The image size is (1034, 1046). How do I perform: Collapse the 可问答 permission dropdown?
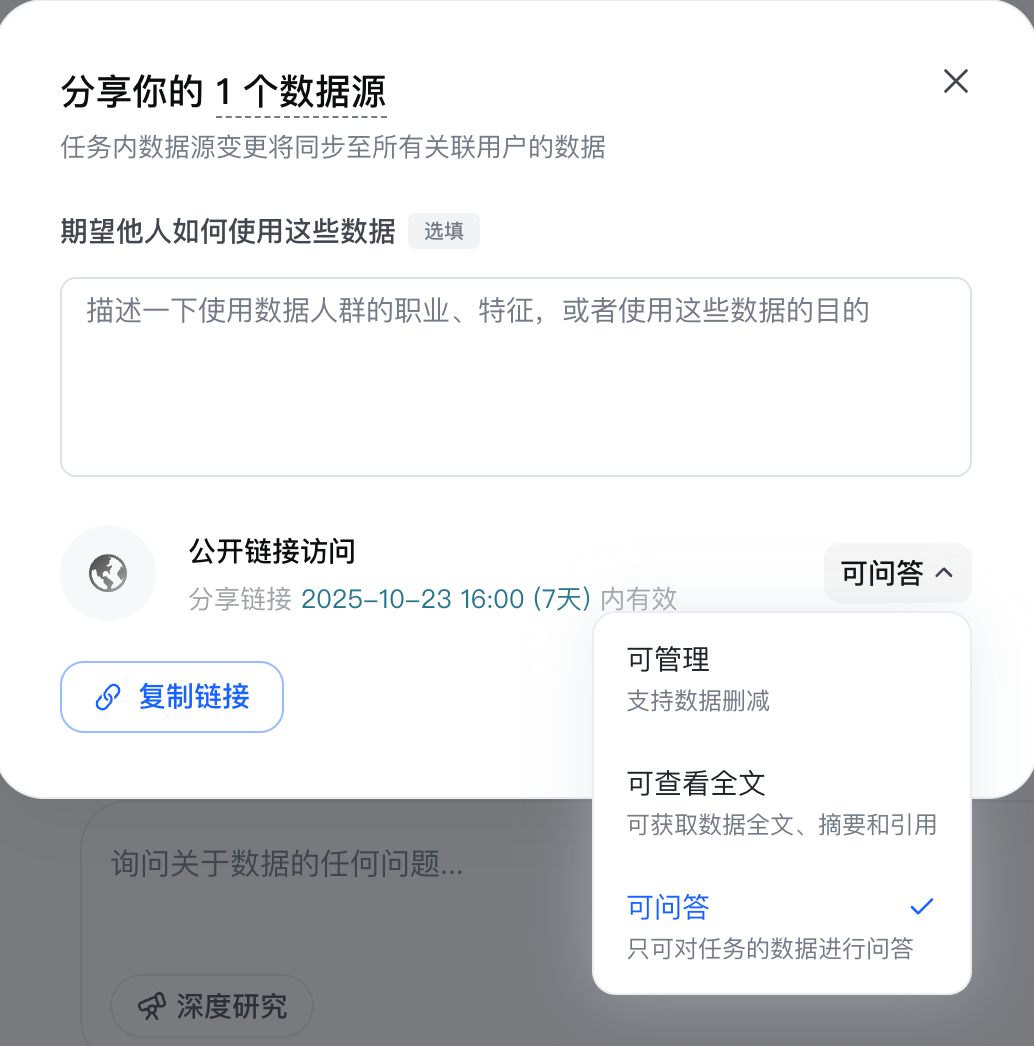coord(897,573)
